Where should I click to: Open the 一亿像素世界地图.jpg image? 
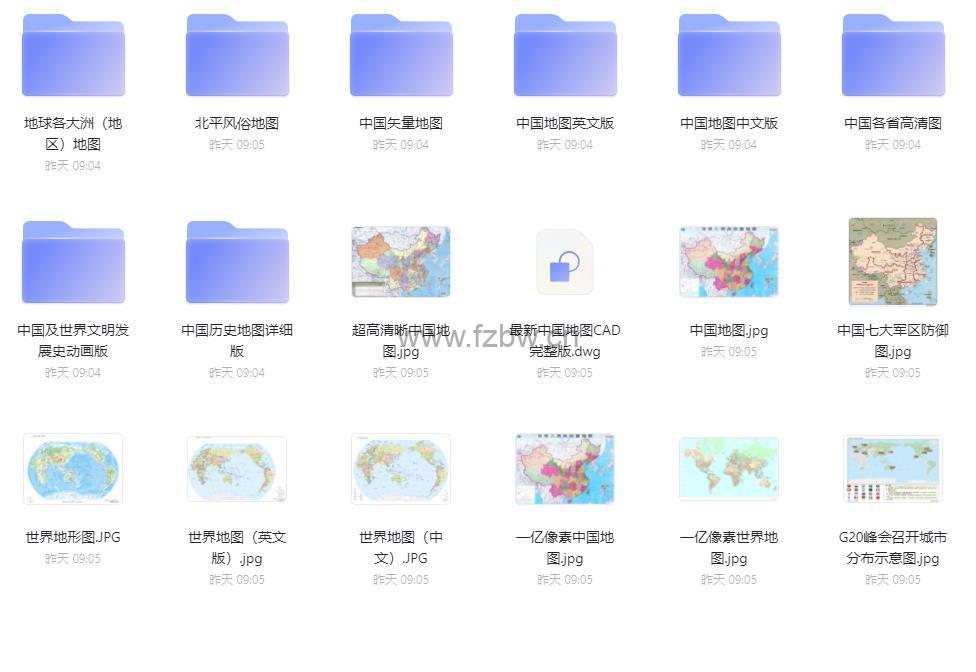pyautogui.click(x=729, y=469)
